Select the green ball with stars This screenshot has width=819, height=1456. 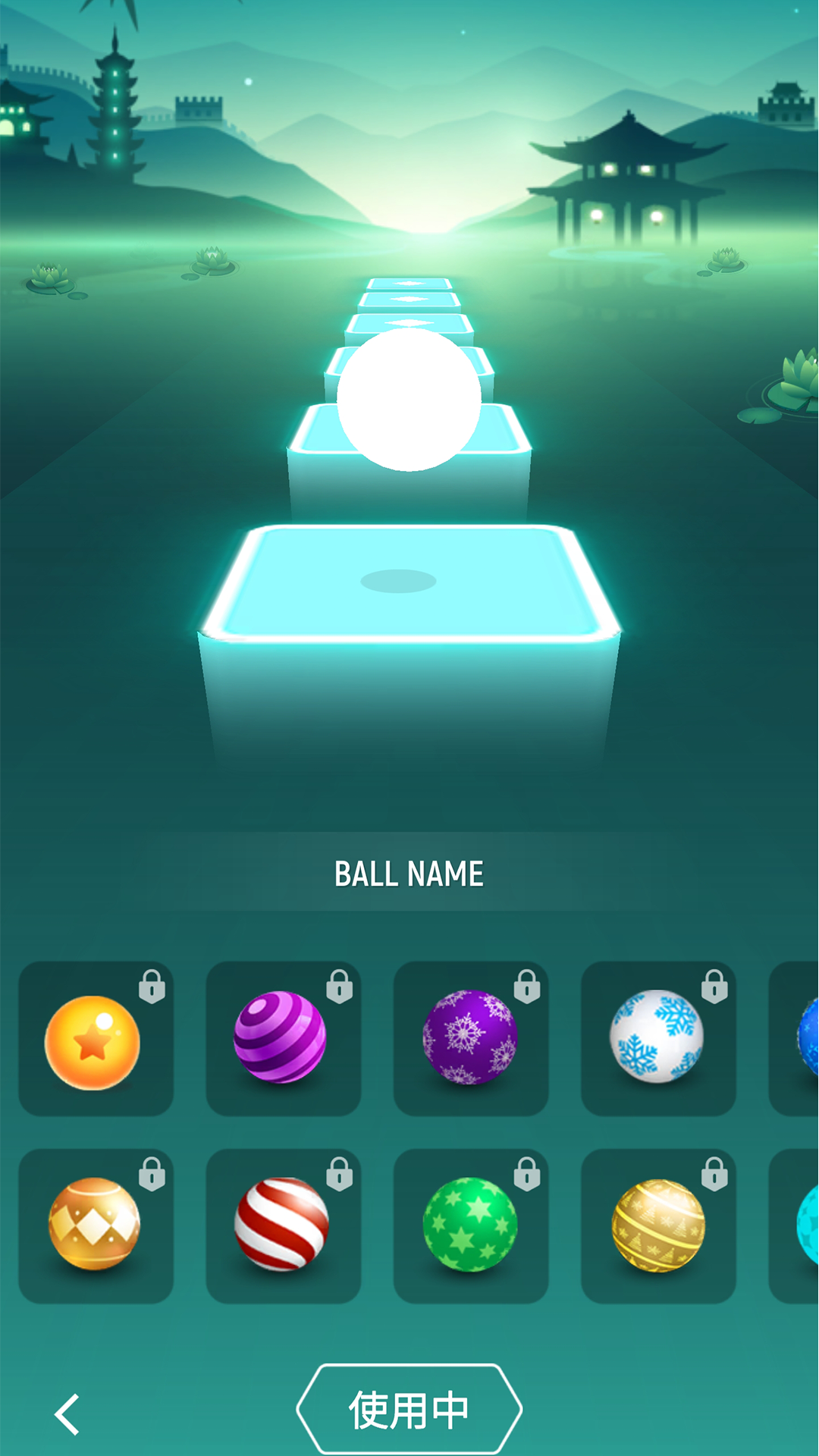(470, 1225)
